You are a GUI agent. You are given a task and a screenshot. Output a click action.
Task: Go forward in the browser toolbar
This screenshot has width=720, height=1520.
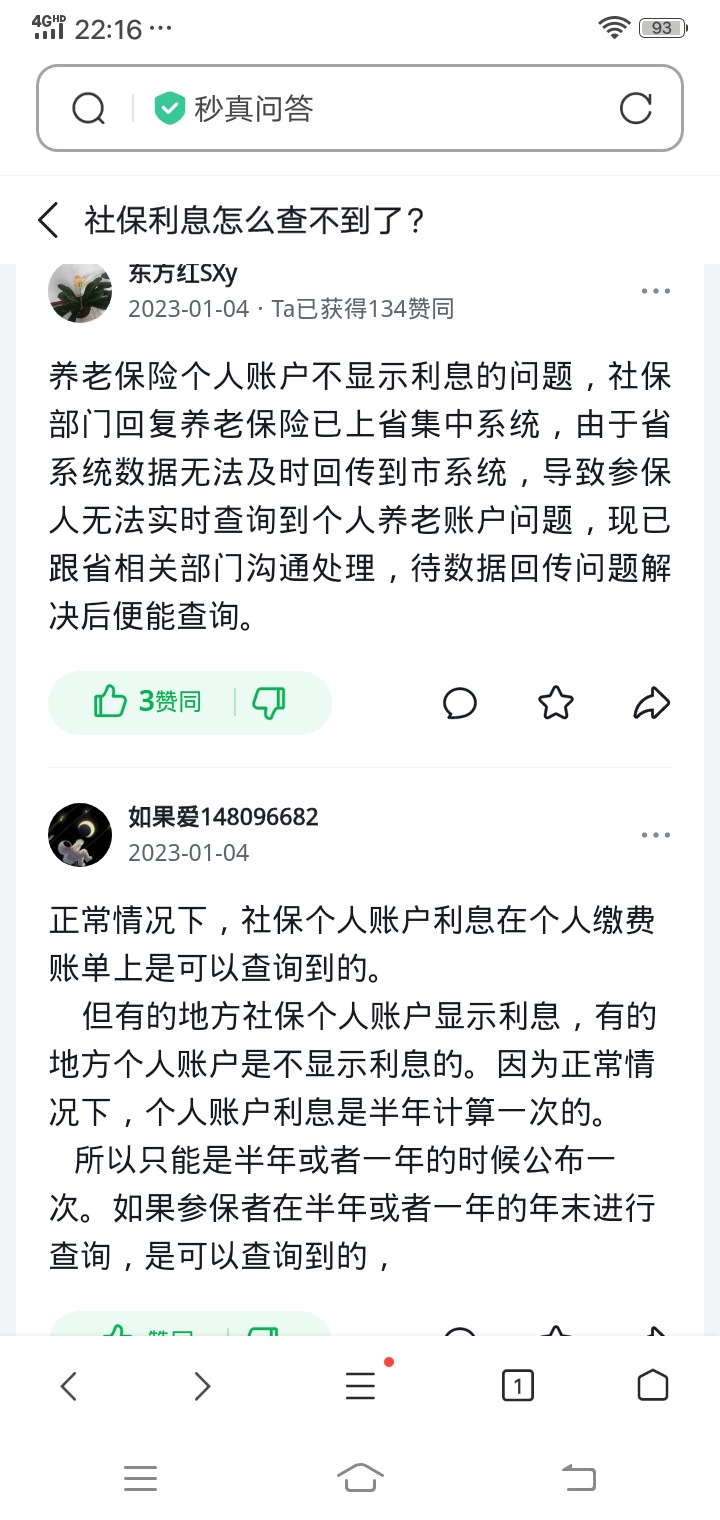pos(202,1385)
